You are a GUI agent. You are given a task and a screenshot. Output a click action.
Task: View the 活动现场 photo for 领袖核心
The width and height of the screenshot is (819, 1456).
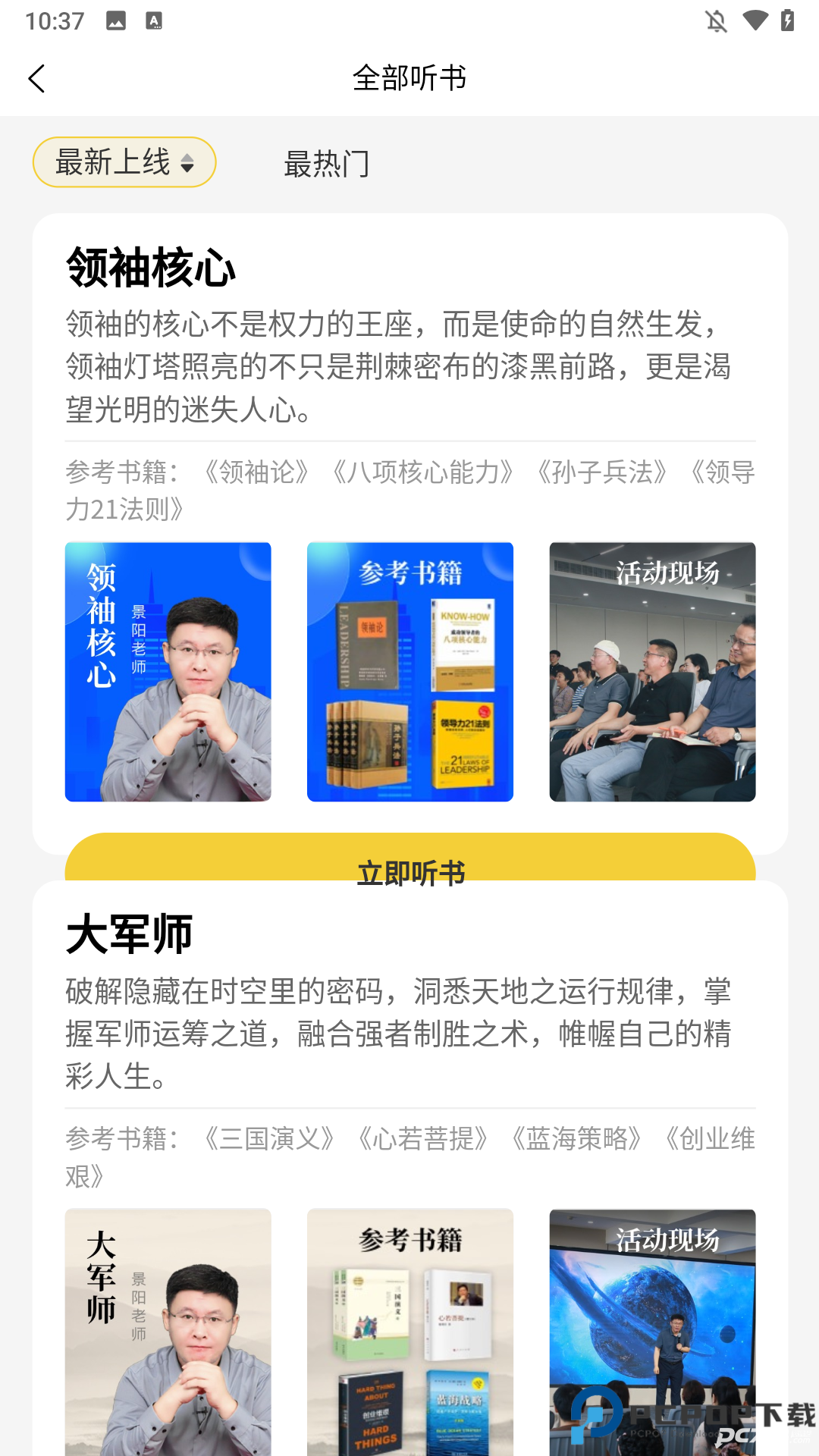tap(652, 671)
